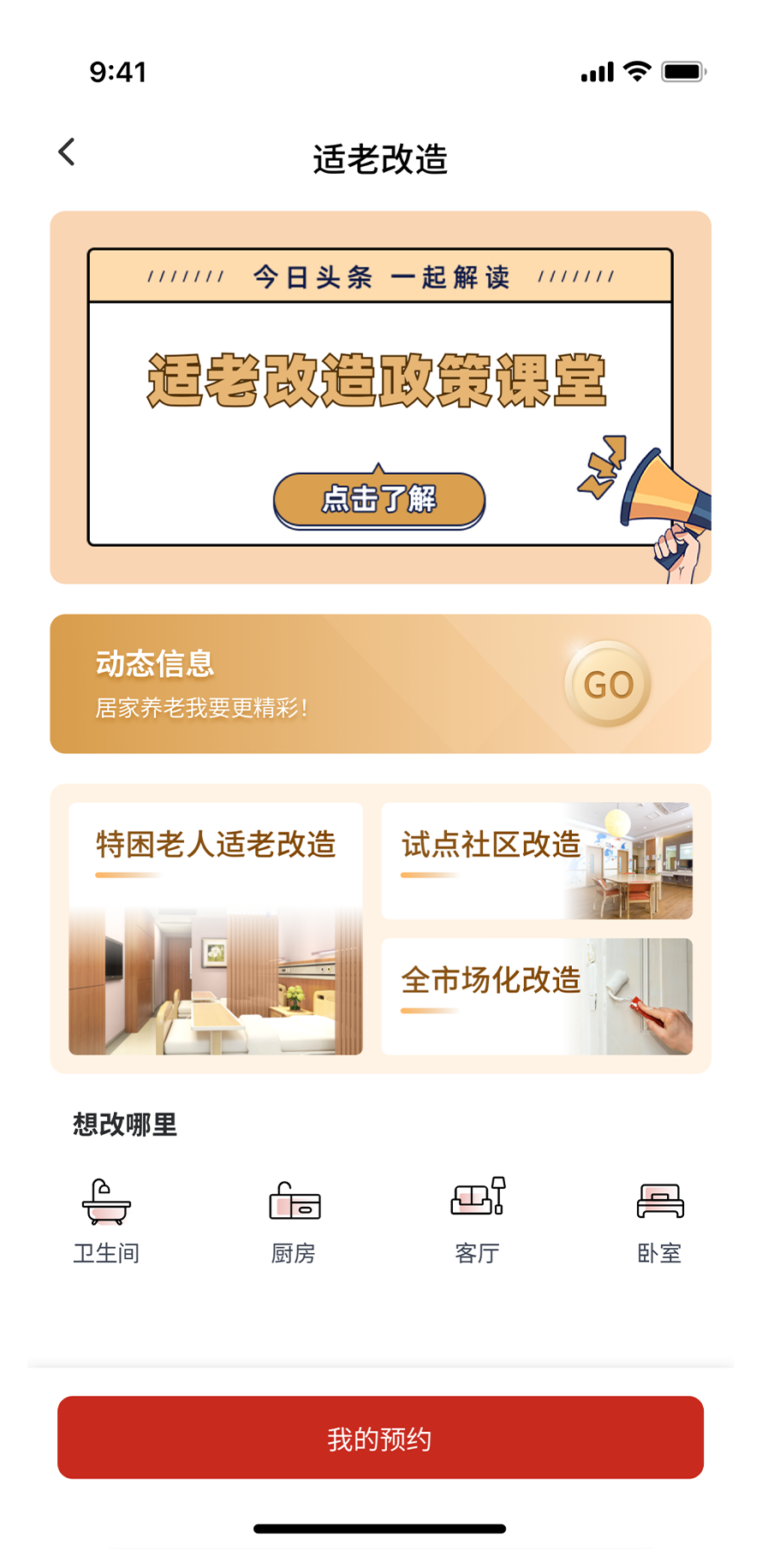Go back using the top-left arrow
This screenshot has height=1568, width=762.
click(x=67, y=152)
